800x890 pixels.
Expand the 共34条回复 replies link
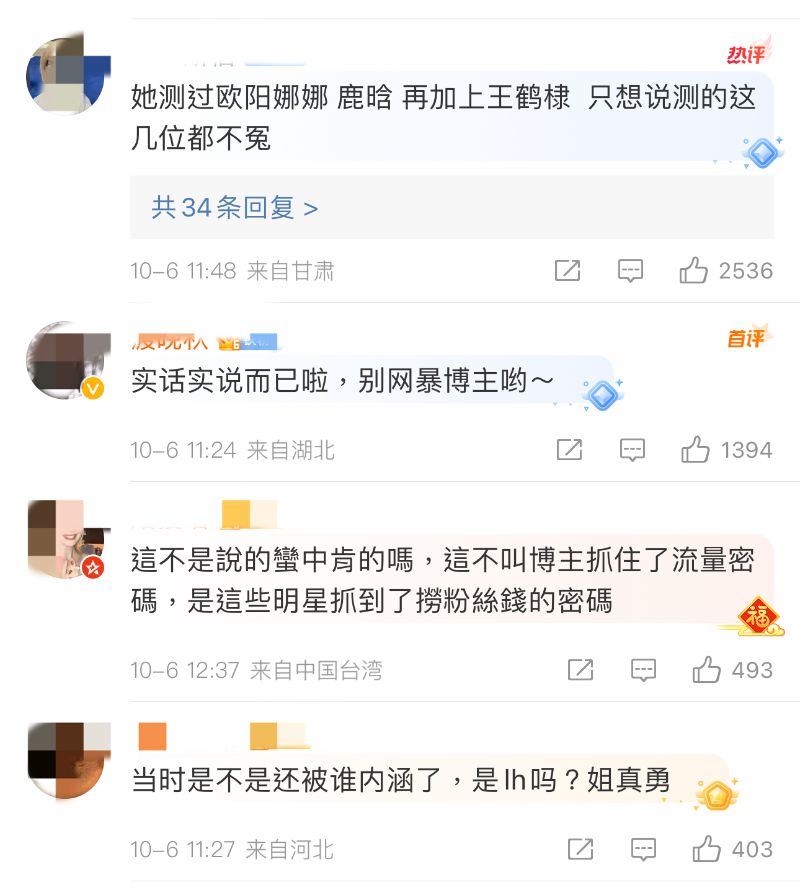pyautogui.click(x=235, y=207)
